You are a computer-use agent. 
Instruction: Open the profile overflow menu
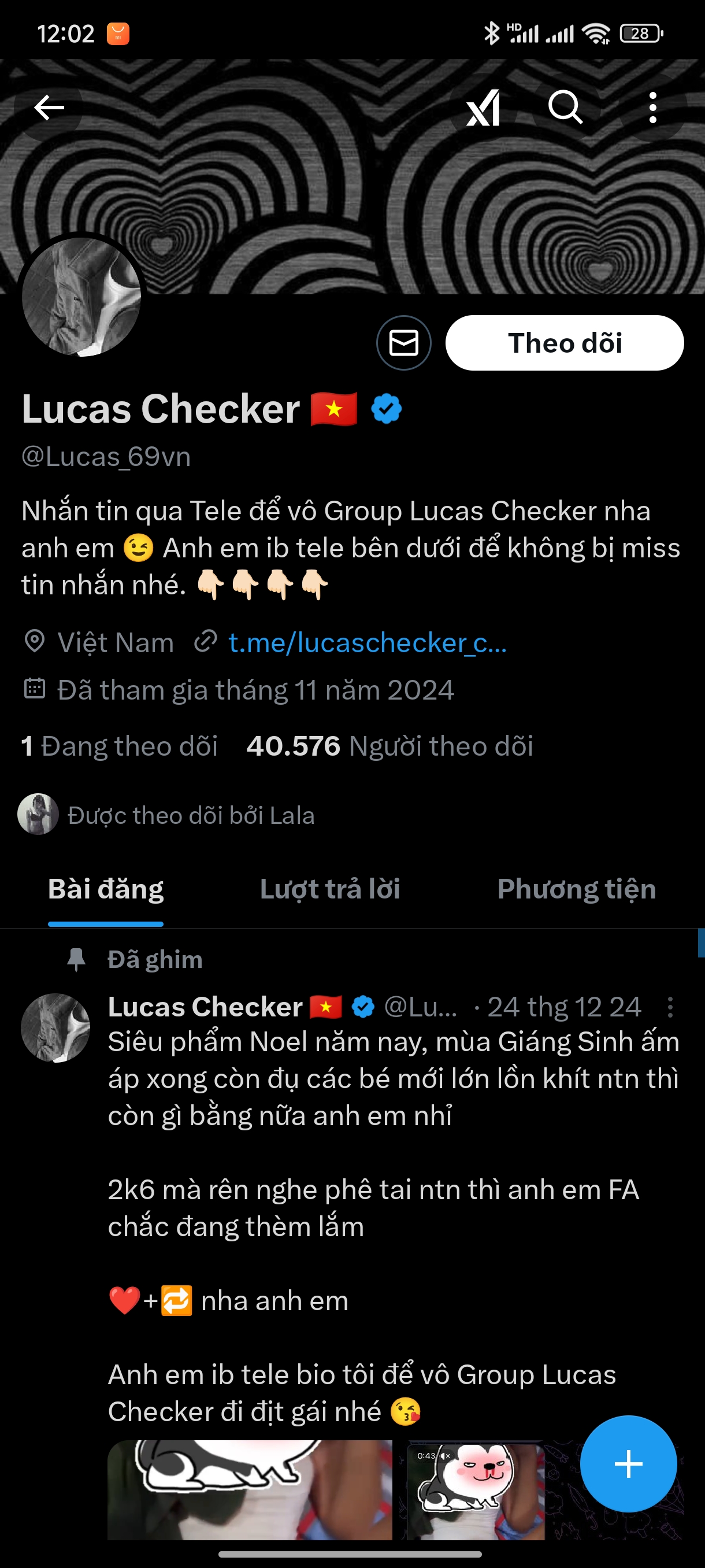[x=652, y=108]
